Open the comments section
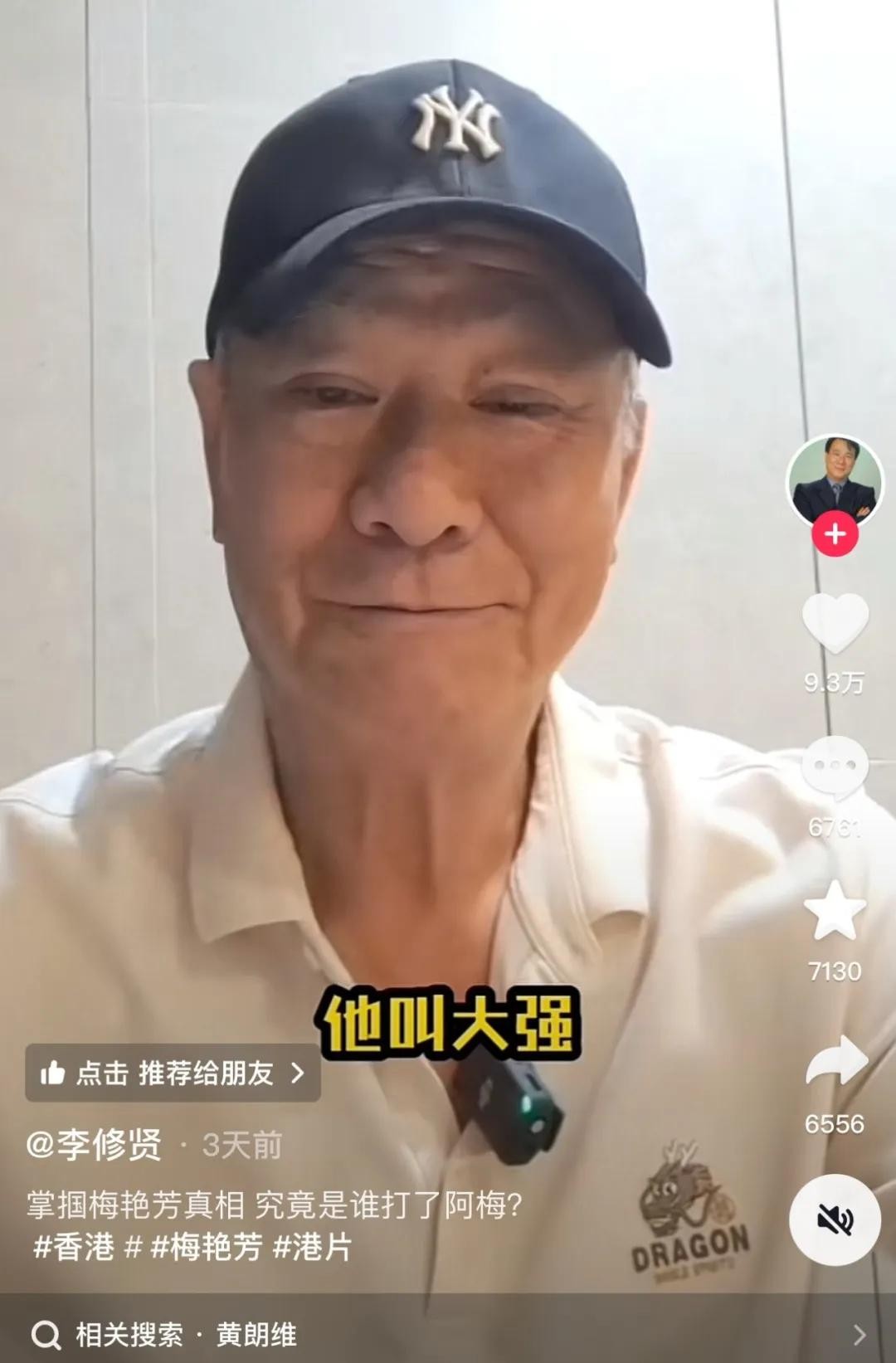Screen dimensions: 896x1363 point(835,767)
